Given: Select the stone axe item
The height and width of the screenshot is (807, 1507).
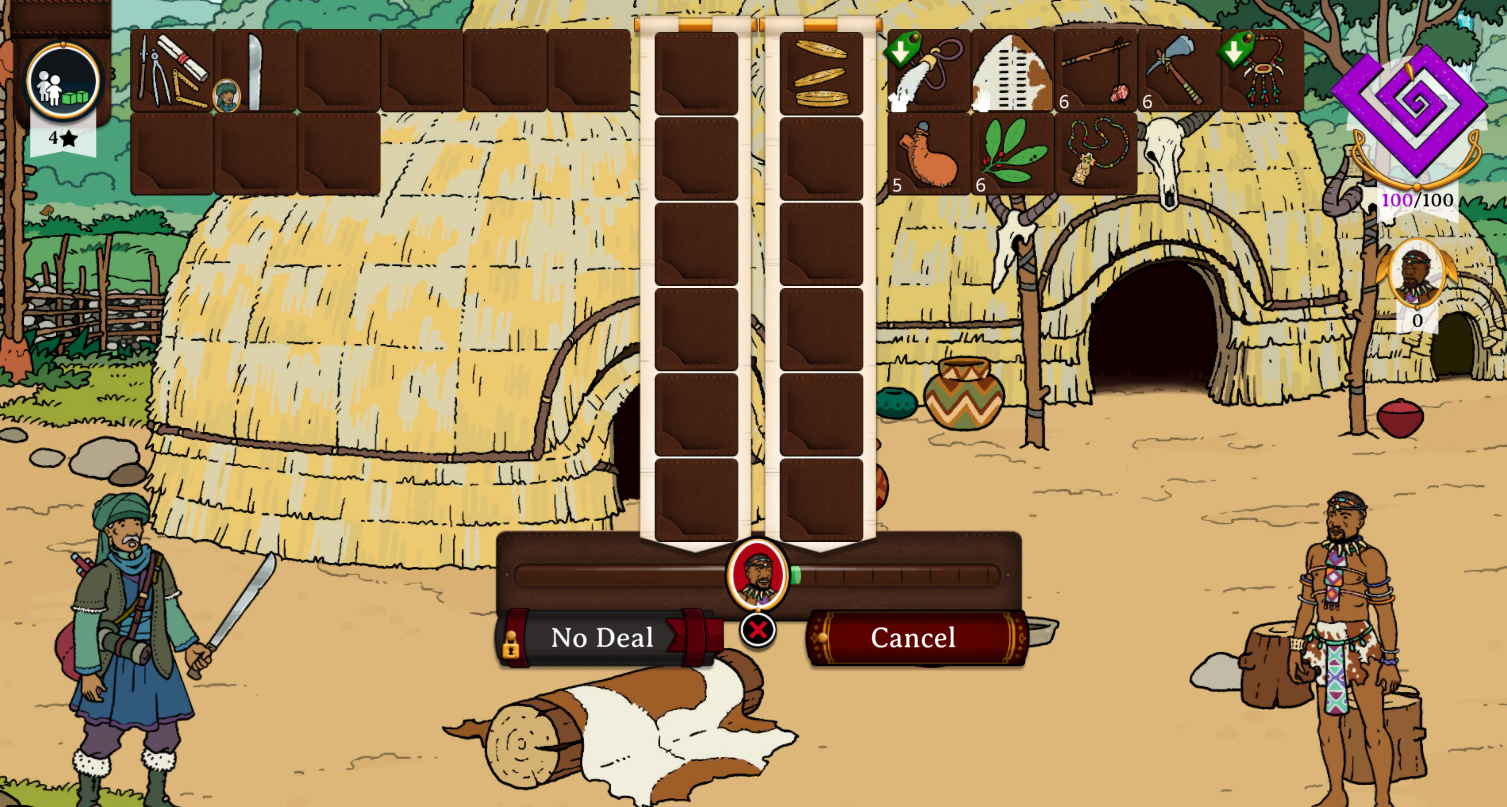Looking at the screenshot, I should tap(1179, 70).
